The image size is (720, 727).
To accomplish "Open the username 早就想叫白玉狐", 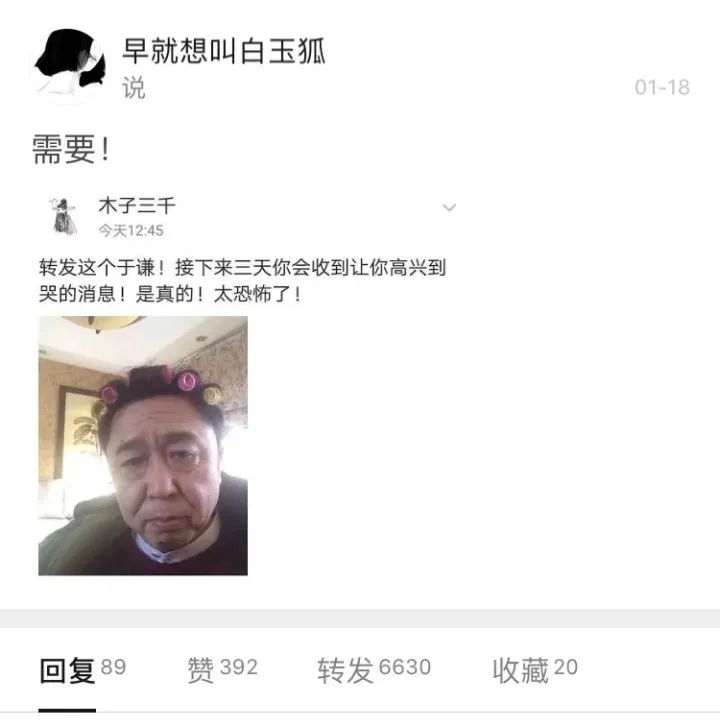I will click(x=223, y=51).
